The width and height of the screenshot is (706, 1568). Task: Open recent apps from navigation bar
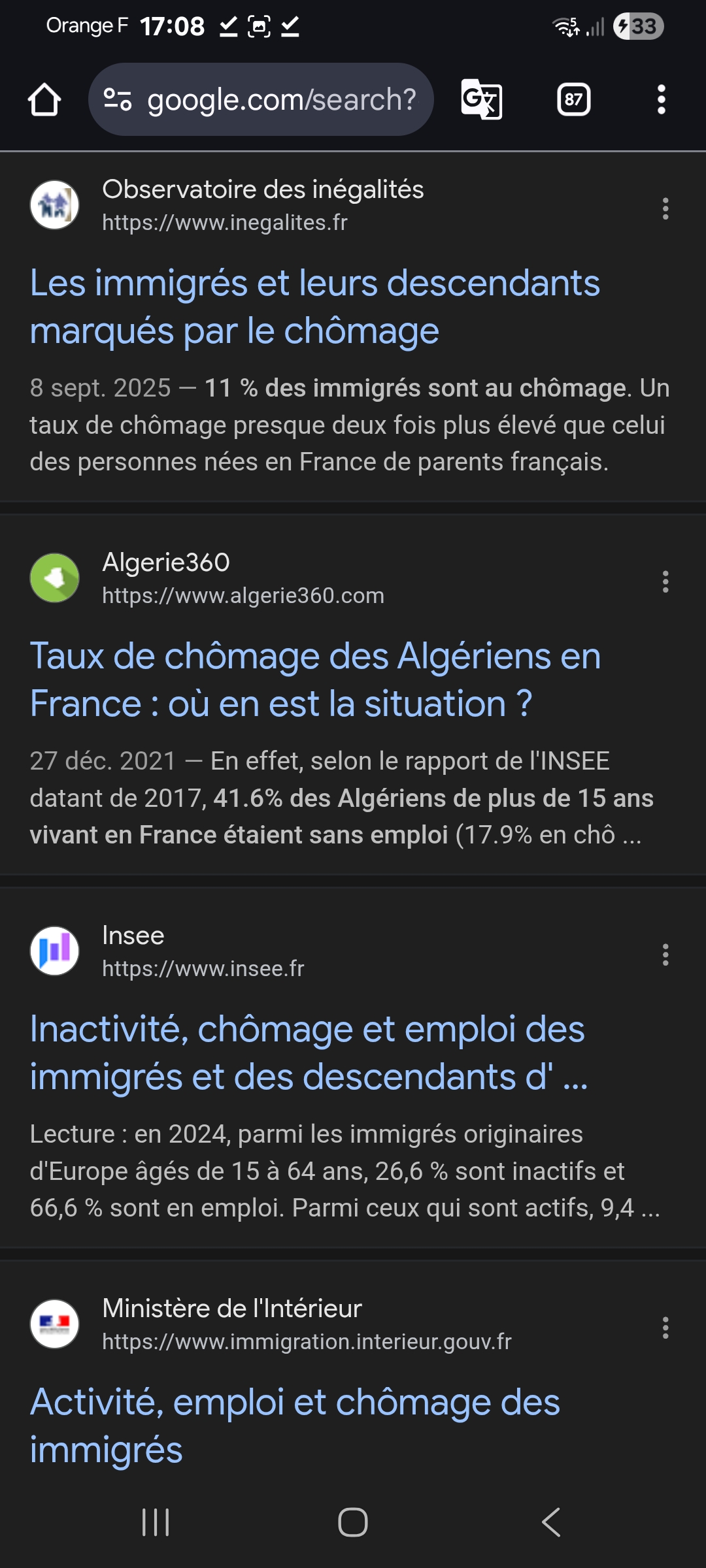(x=156, y=1522)
